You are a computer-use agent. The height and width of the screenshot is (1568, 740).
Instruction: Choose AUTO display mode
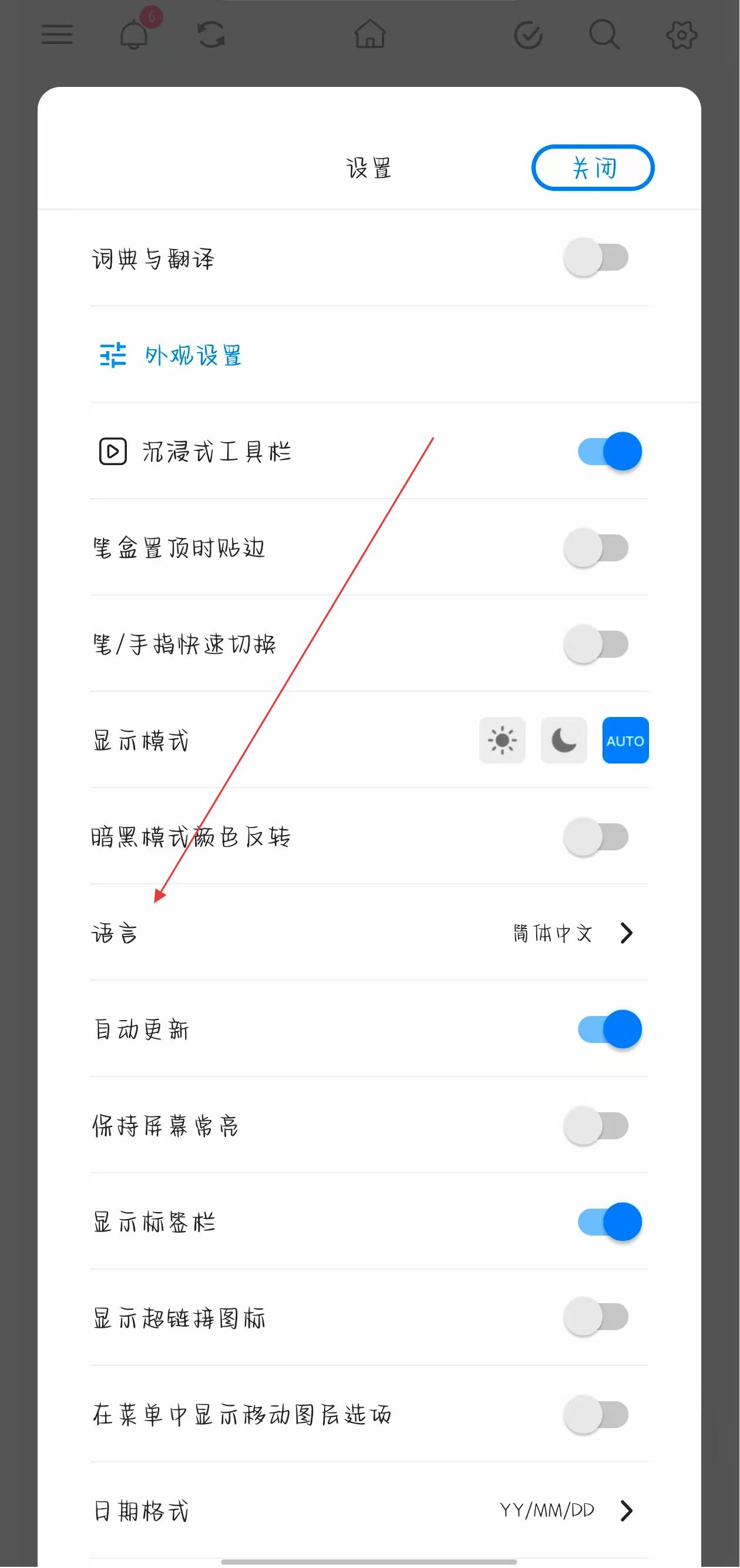point(625,740)
